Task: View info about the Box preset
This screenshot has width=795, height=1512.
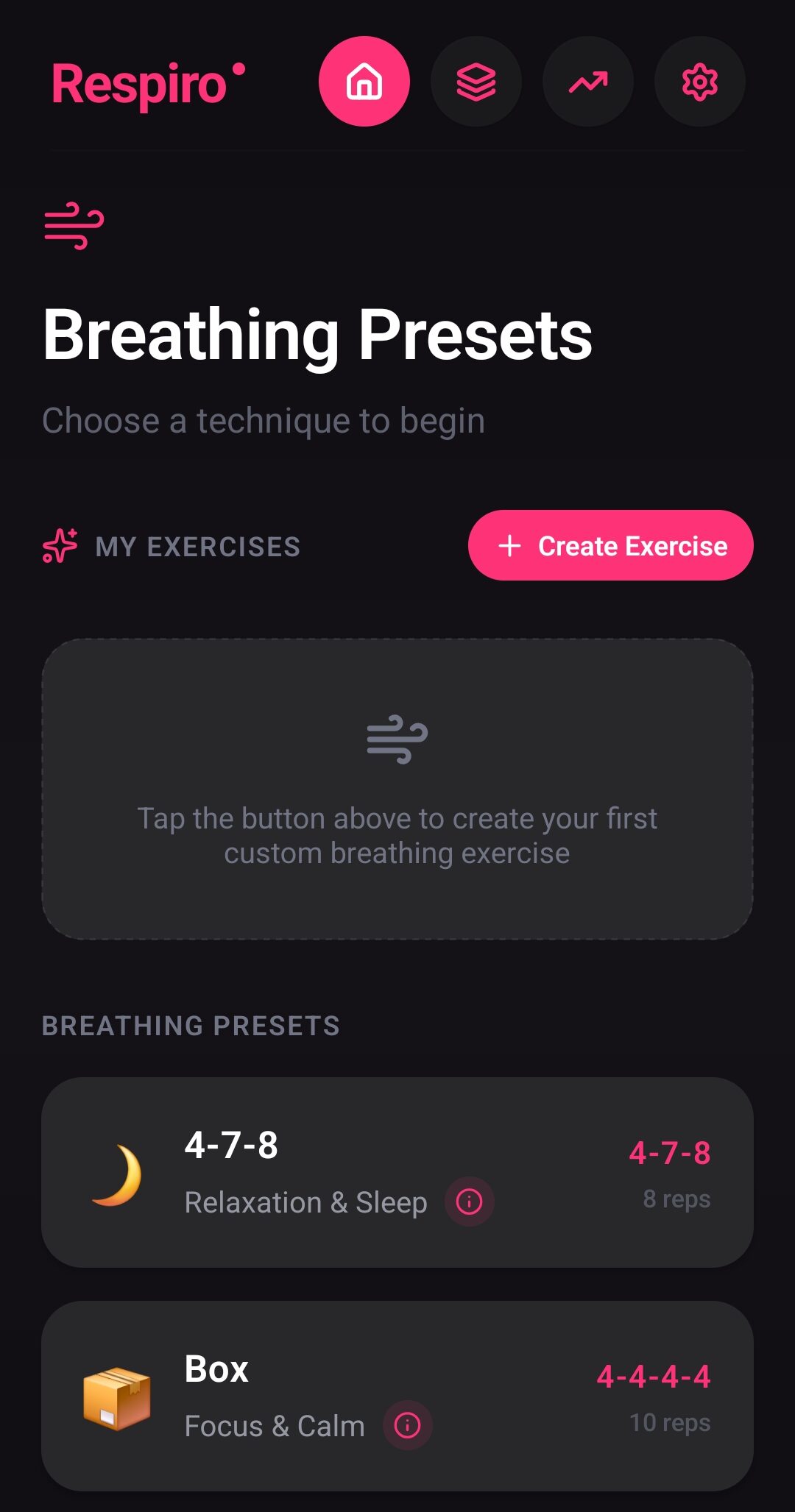Action: pos(407,1425)
